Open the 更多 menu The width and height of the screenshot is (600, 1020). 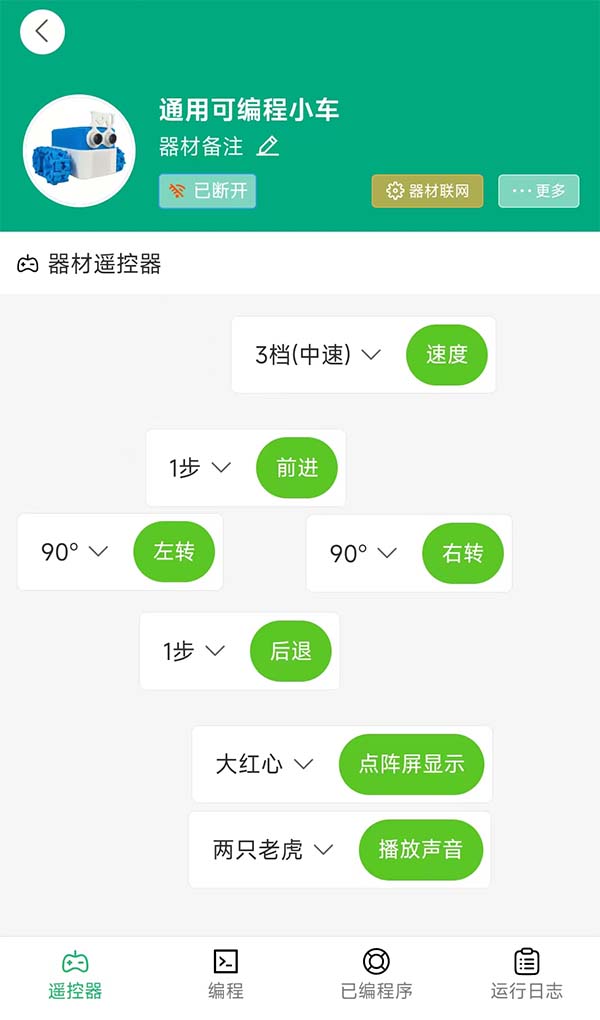coord(539,191)
